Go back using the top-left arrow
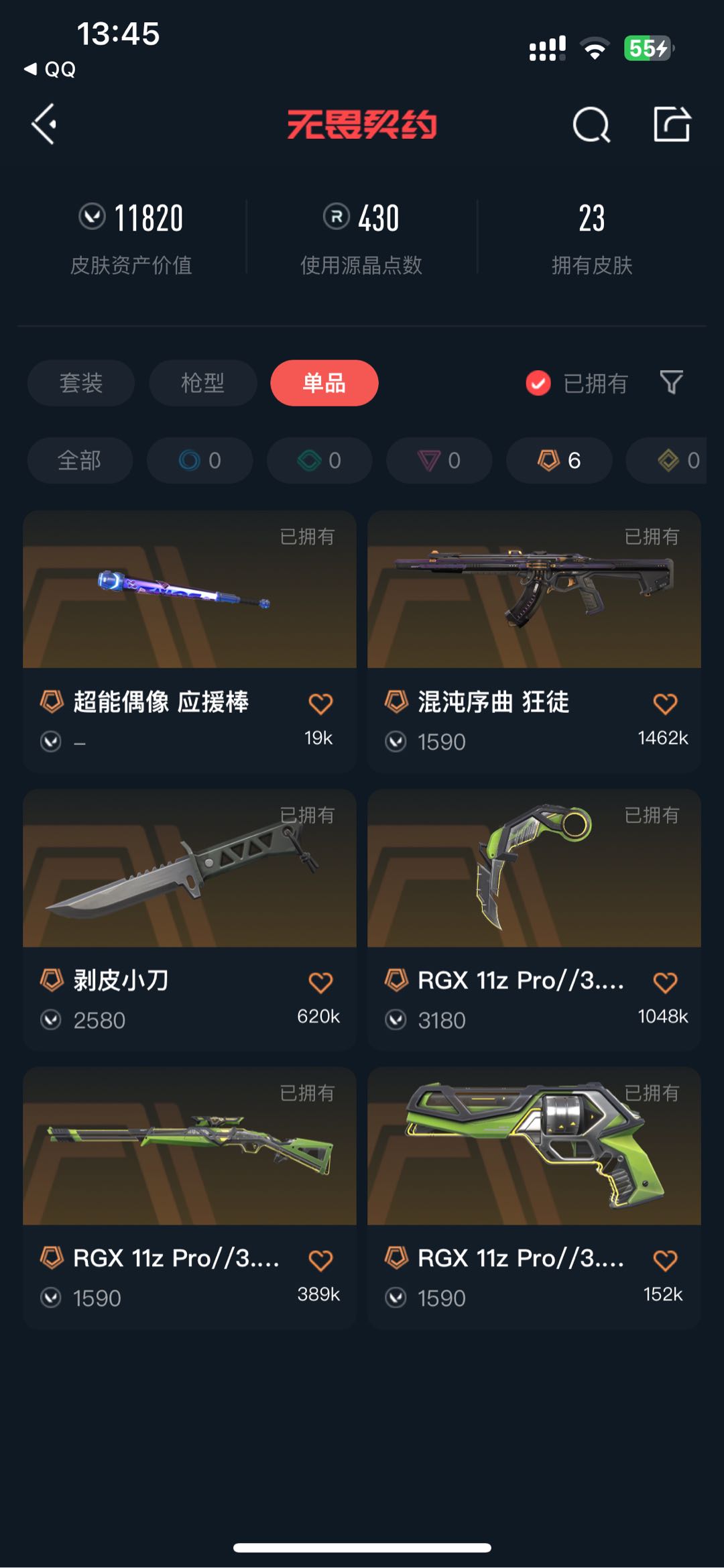This screenshot has width=724, height=1568. pos(44,124)
